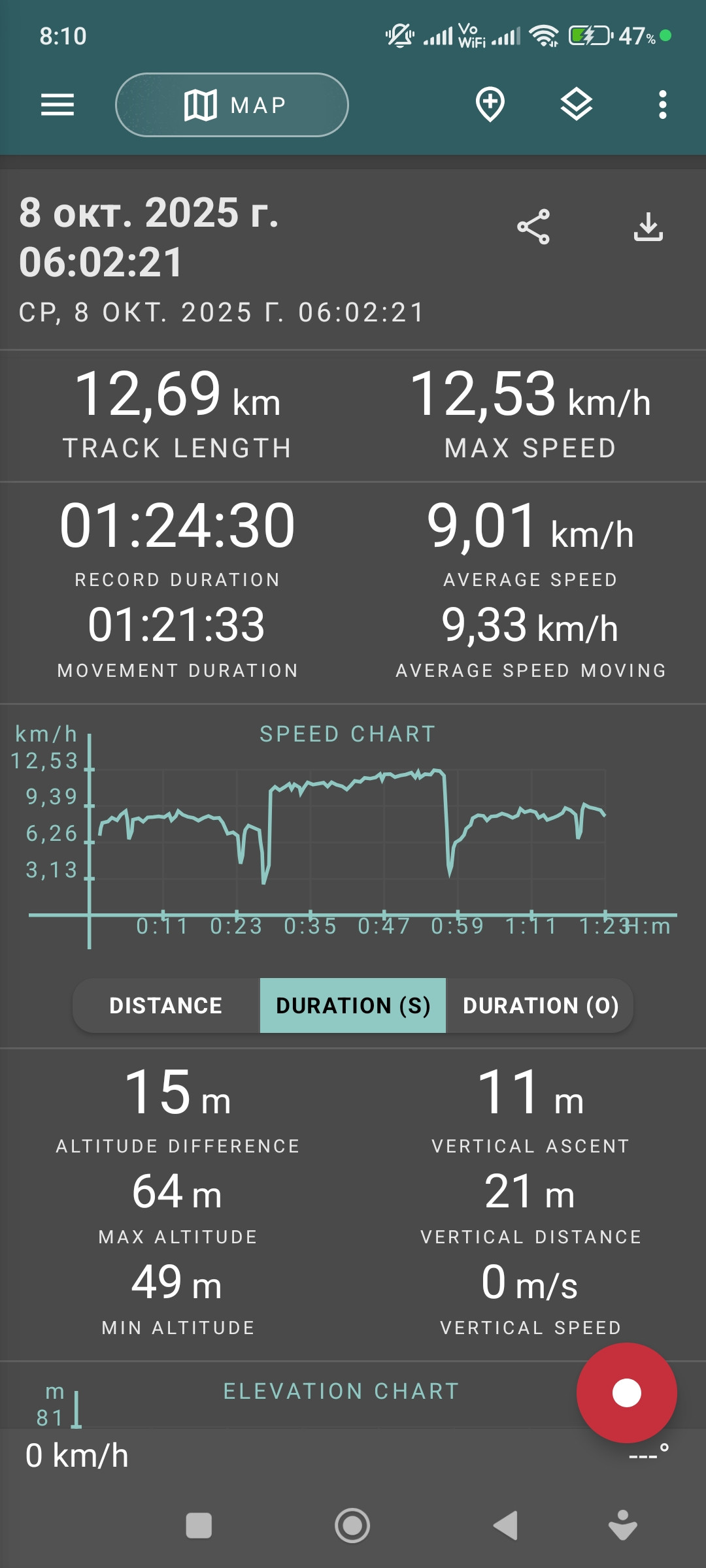
Task: Go to the system home screen
Action: click(352, 1526)
